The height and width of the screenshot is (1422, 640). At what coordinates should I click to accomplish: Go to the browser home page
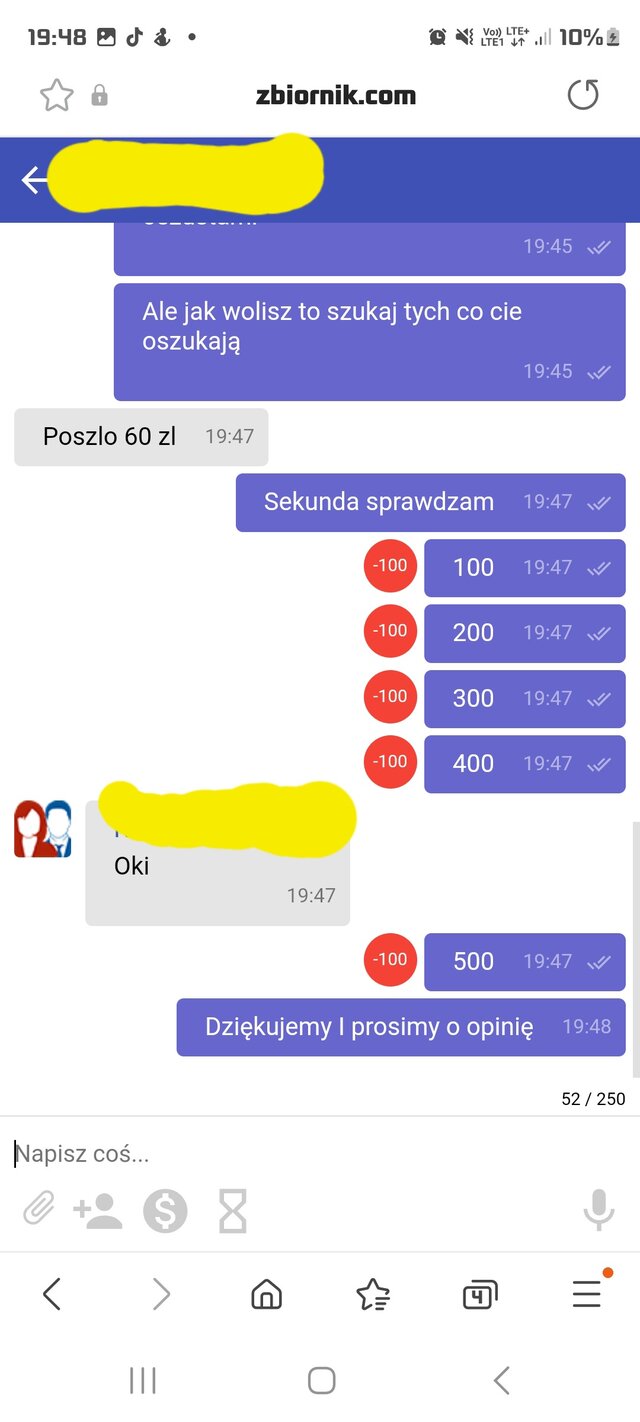point(266,1296)
